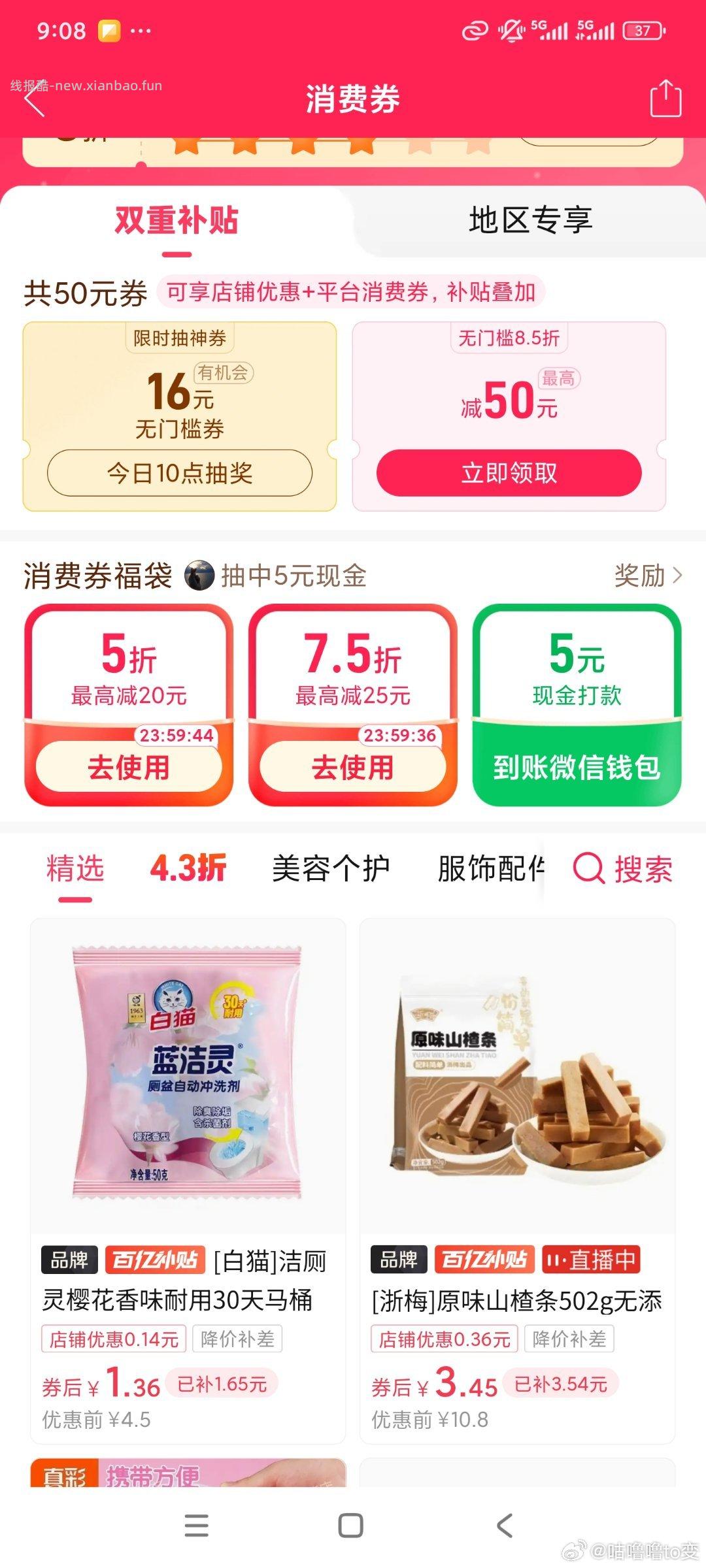
Task: Tap 去使用 on the 5折 coupon
Action: pos(130,768)
